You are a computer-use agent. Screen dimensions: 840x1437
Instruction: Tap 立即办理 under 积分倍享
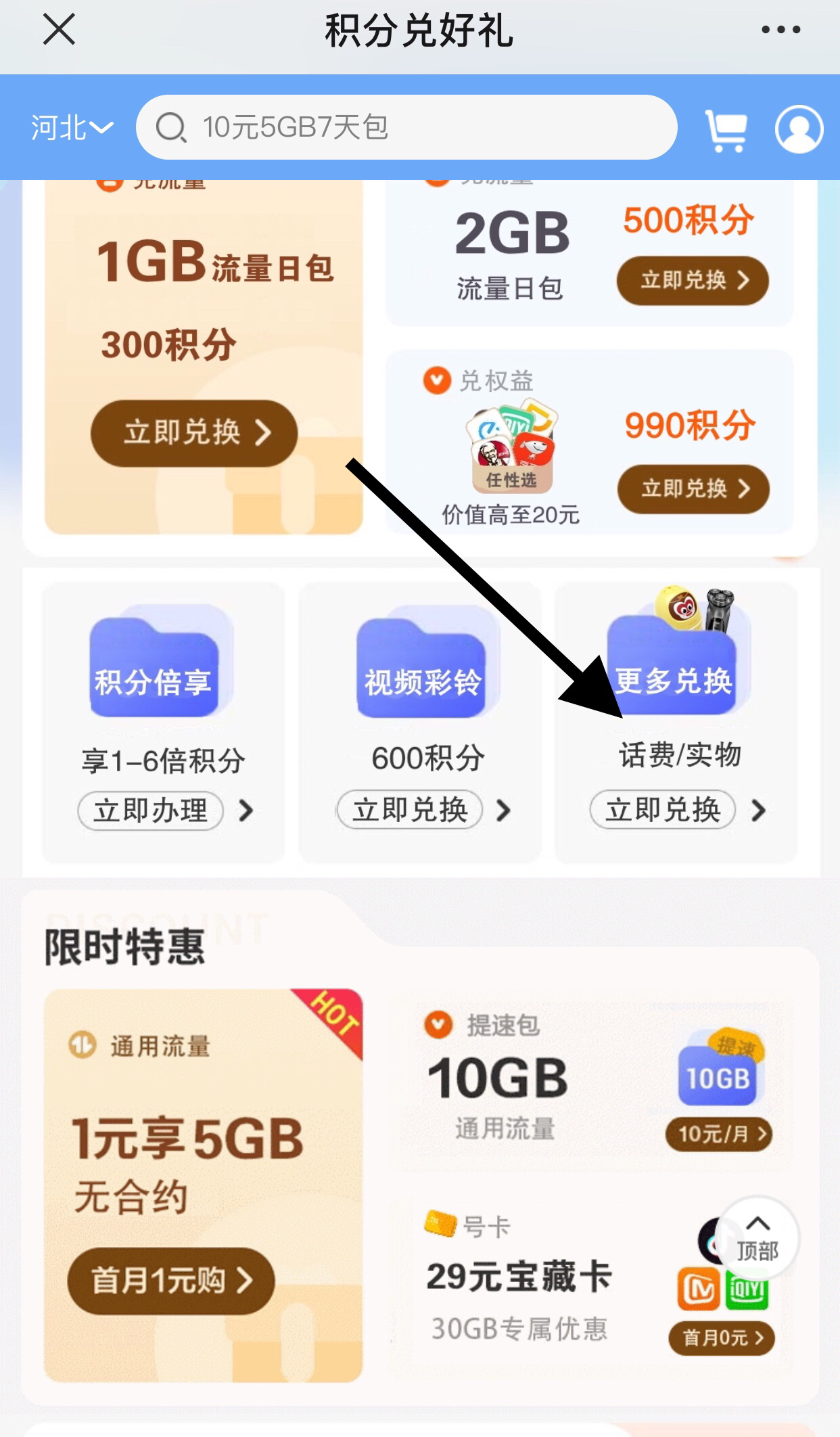(x=151, y=811)
